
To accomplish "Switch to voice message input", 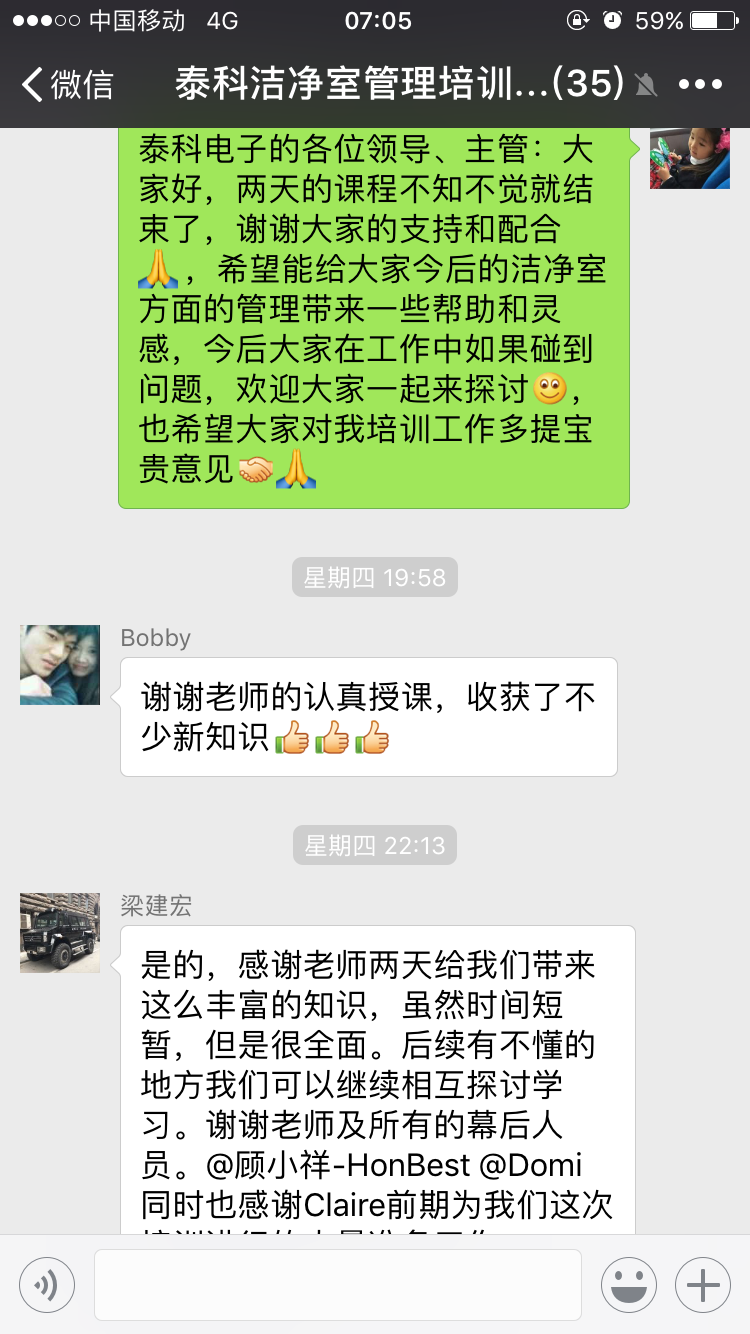I will coord(47,1285).
